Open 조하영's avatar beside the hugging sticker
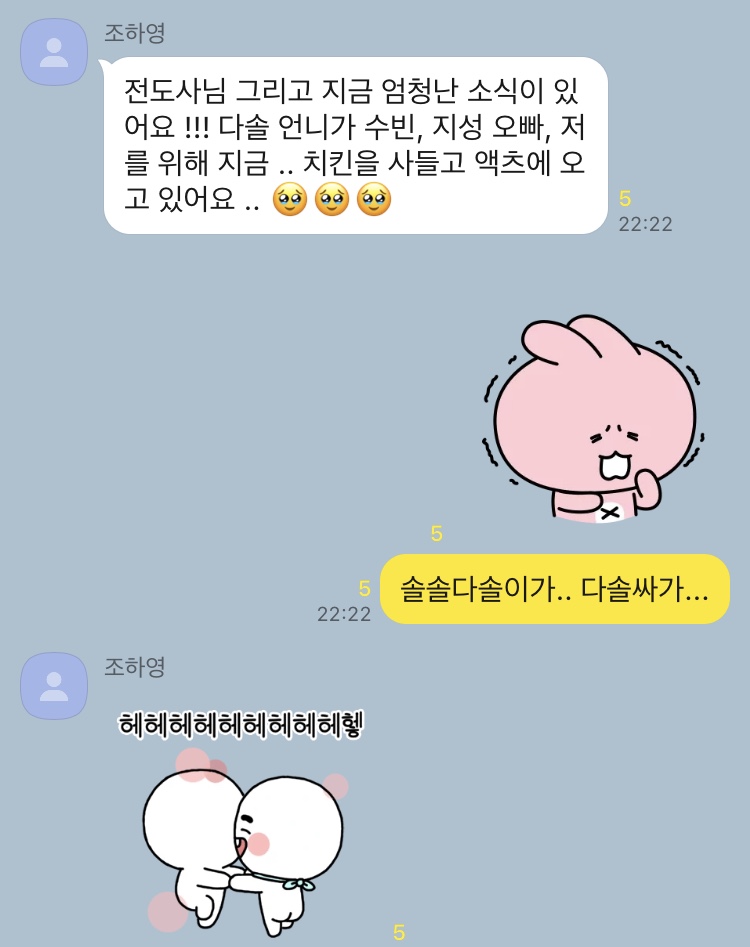750x947 pixels. coord(54,686)
